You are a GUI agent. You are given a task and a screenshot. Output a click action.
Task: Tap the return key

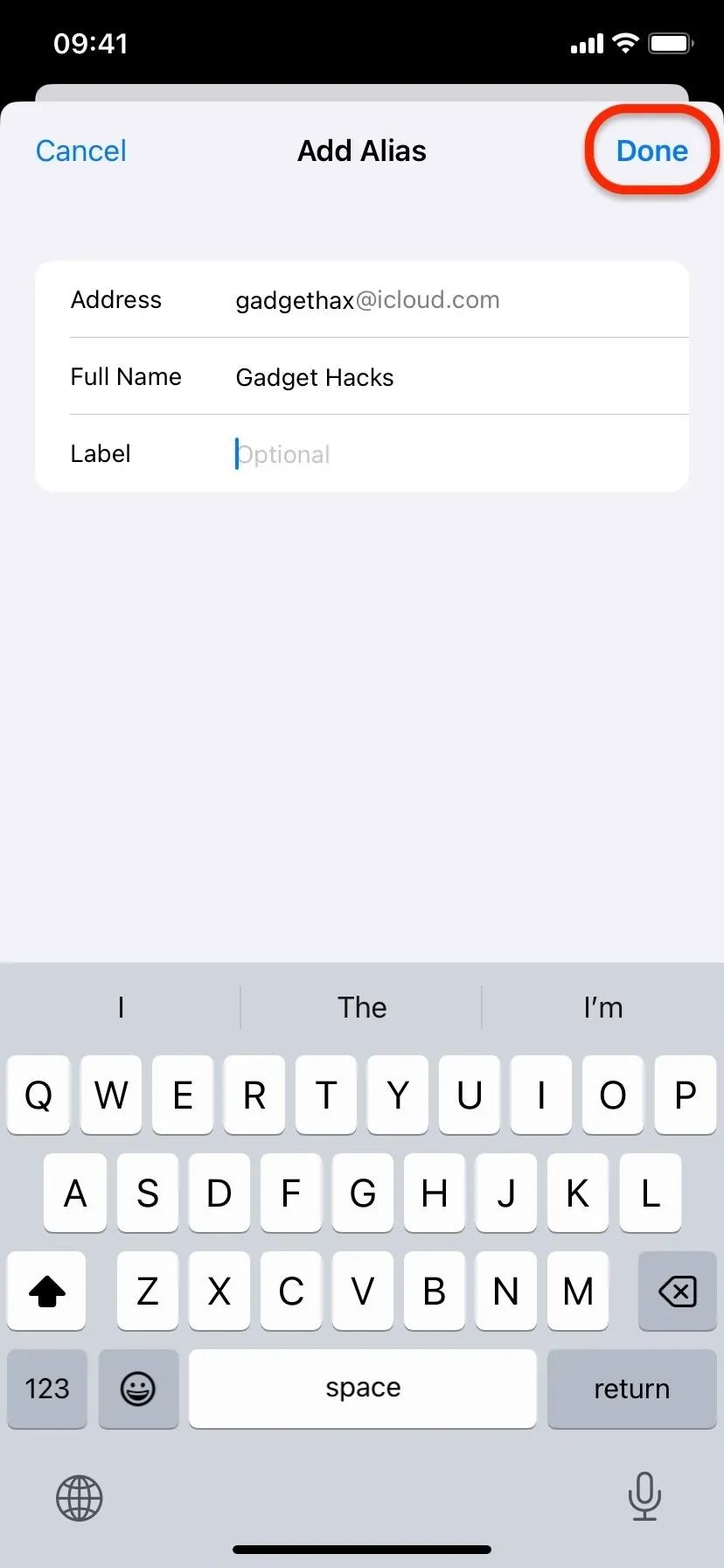(631, 1389)
